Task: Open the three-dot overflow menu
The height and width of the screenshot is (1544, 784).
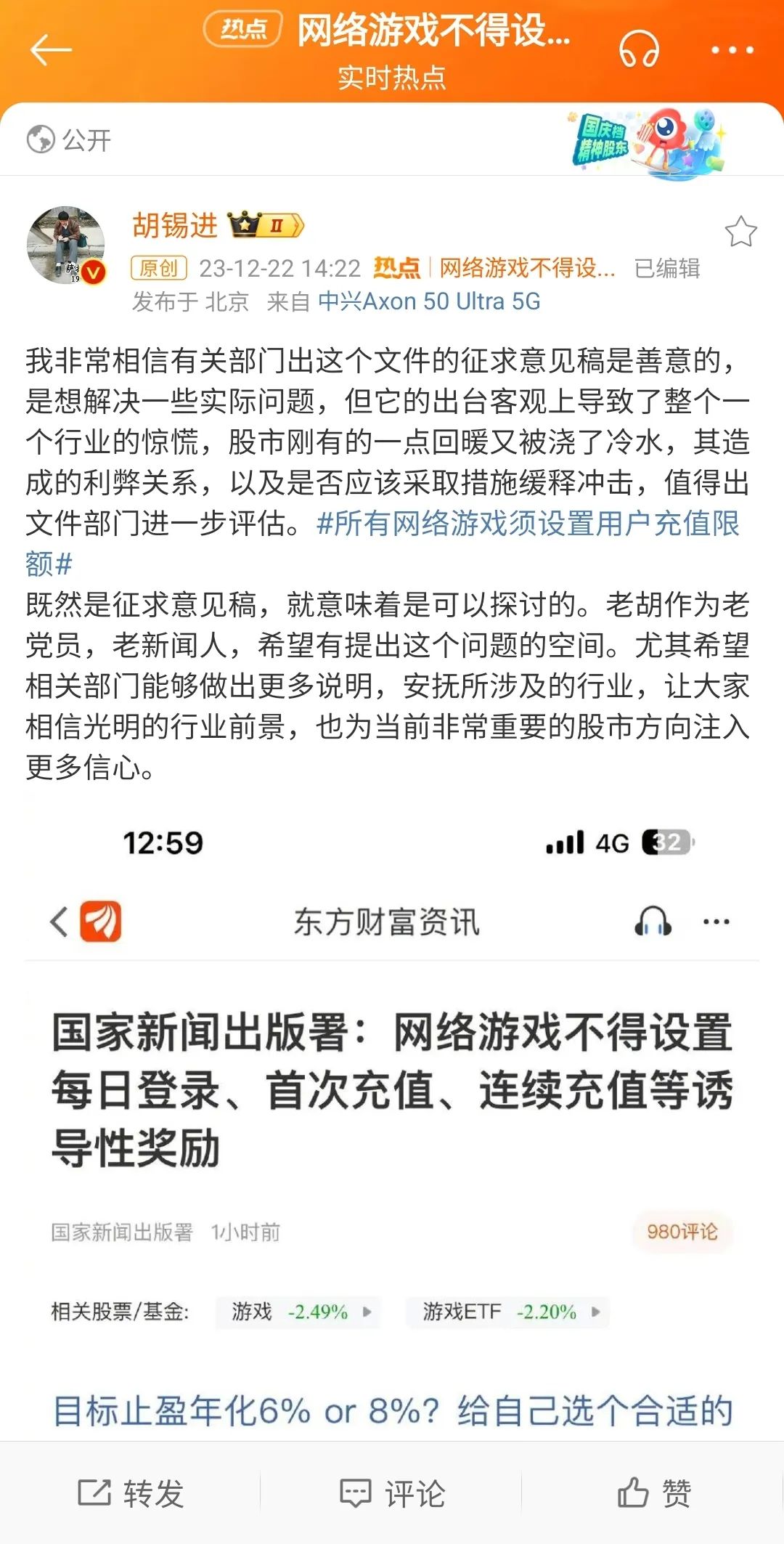Action: coord(732,50)
